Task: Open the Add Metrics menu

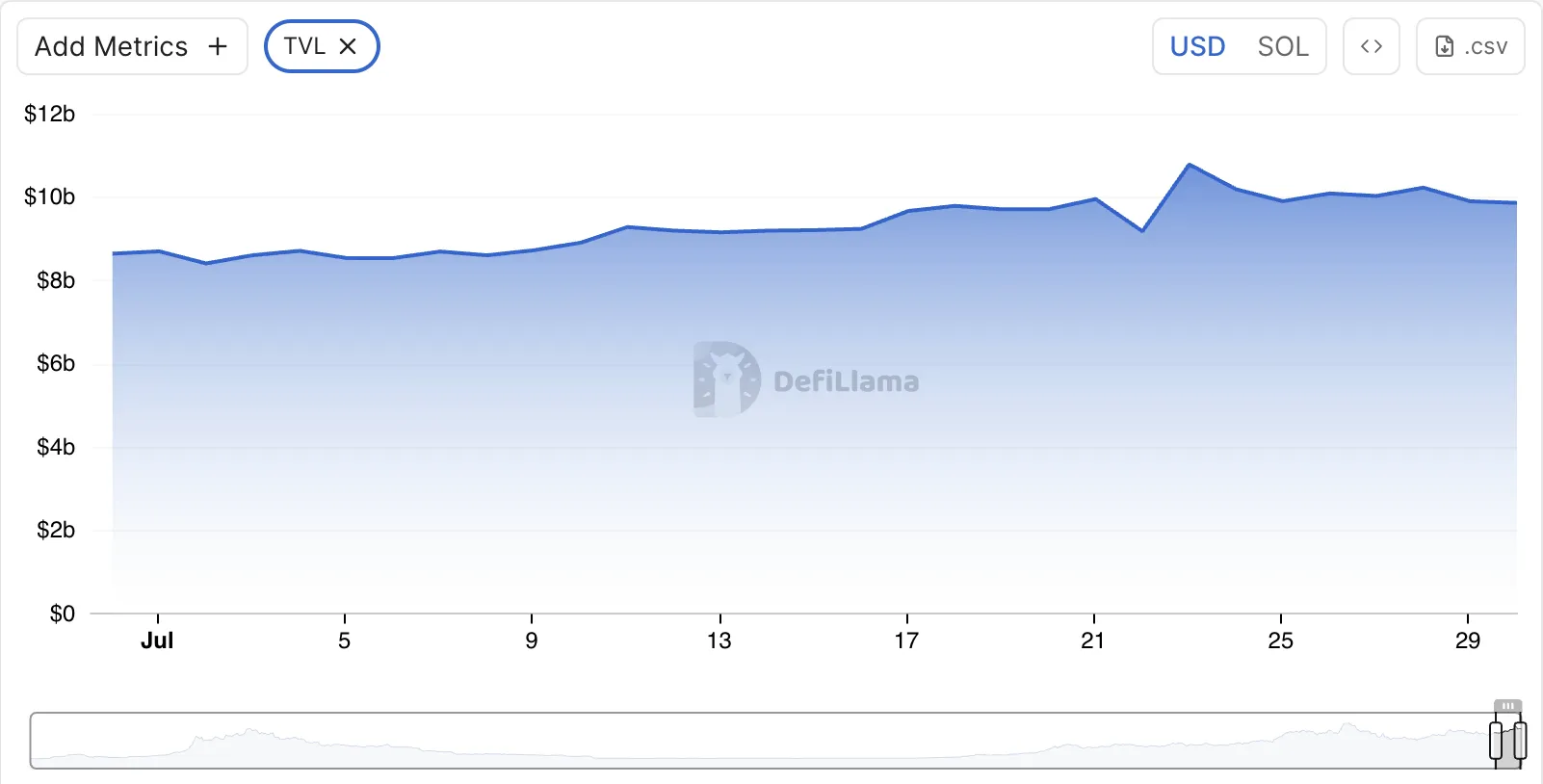Action: click(132, 46)
